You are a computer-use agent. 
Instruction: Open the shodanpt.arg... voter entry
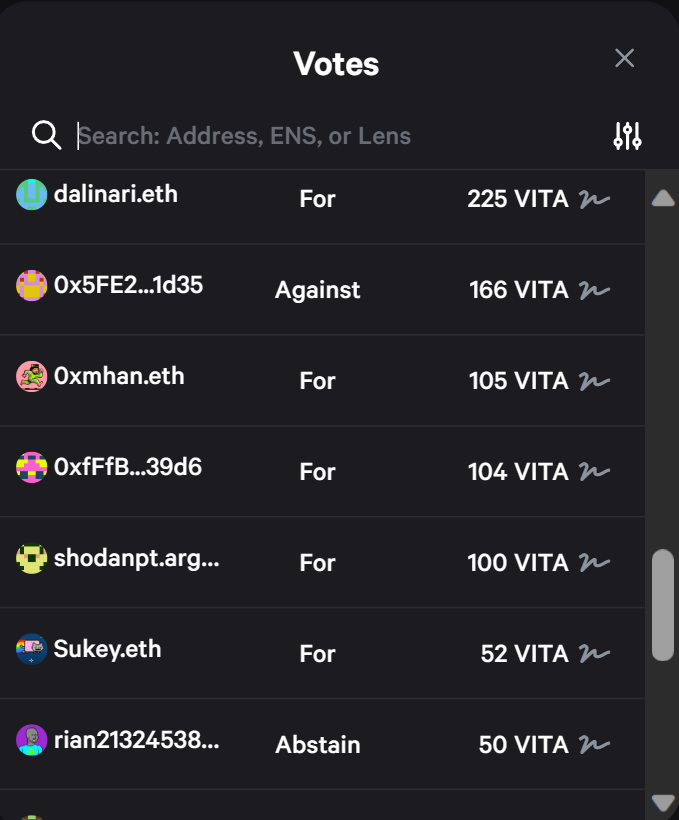tap(136, 558)
